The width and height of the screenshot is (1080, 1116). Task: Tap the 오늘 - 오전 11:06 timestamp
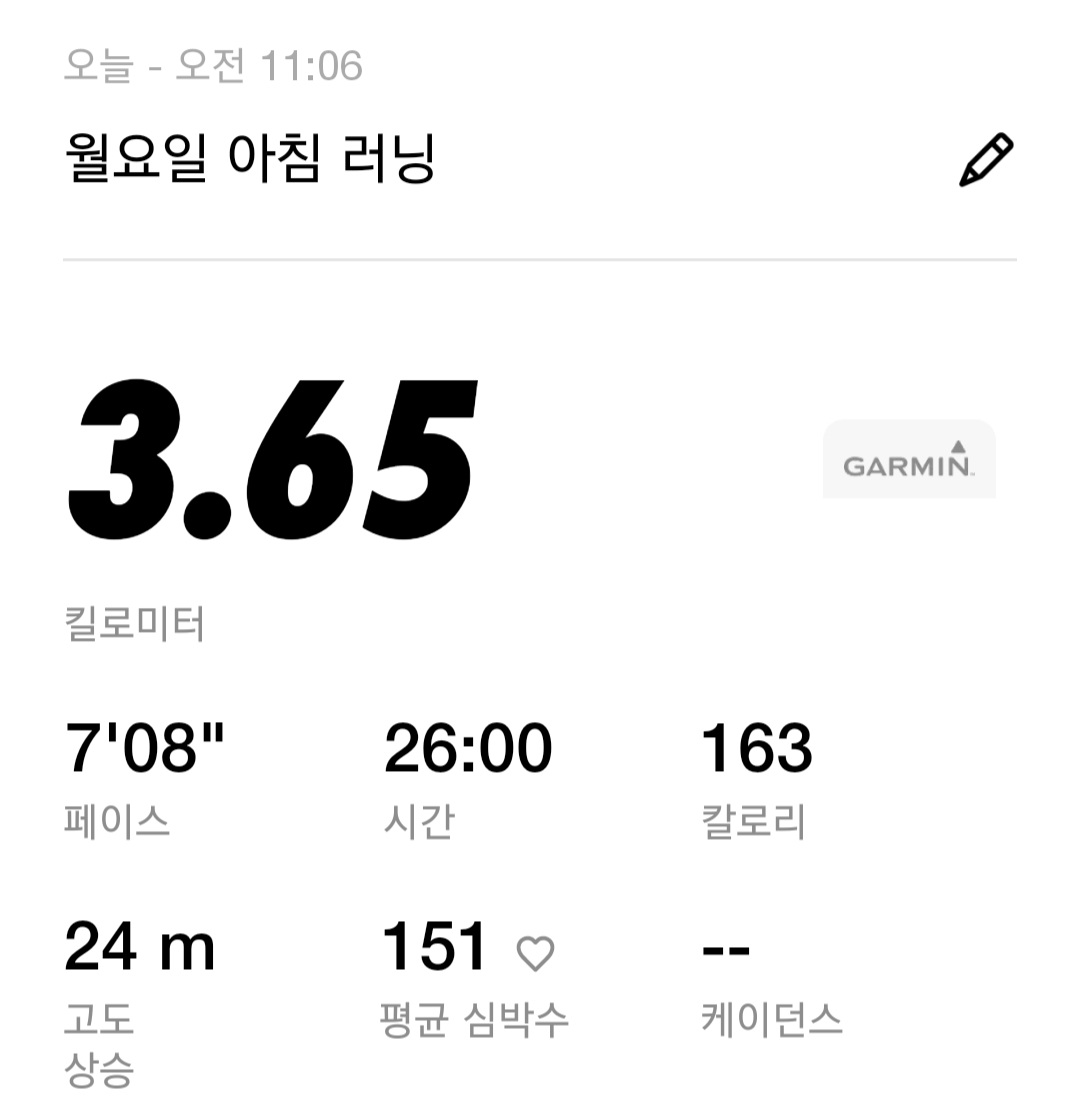[215, 68]
